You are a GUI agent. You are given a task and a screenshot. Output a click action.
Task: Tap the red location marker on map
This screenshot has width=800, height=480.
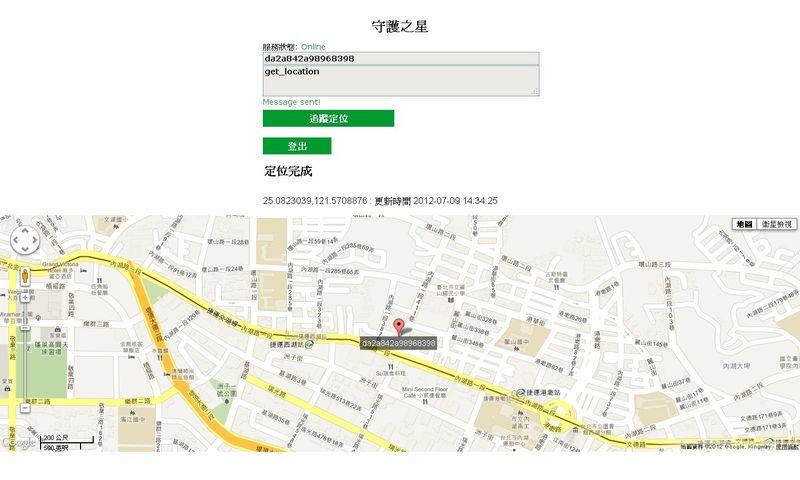pyautogui.click(x=399, y=326)
